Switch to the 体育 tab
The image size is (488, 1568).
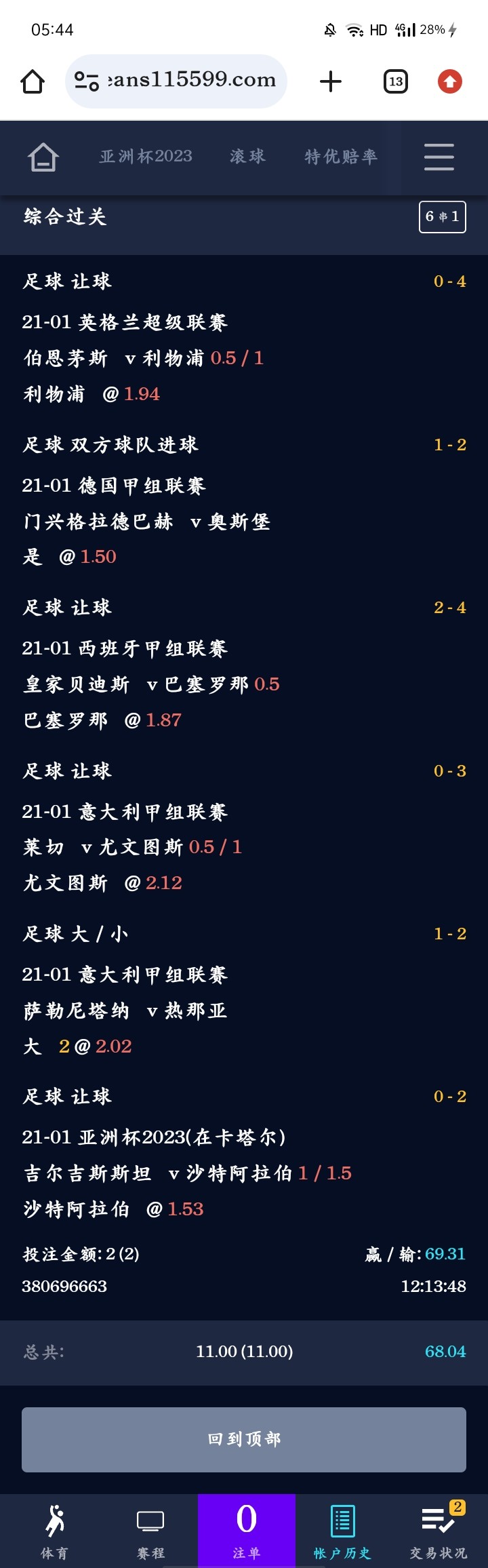54,1530
